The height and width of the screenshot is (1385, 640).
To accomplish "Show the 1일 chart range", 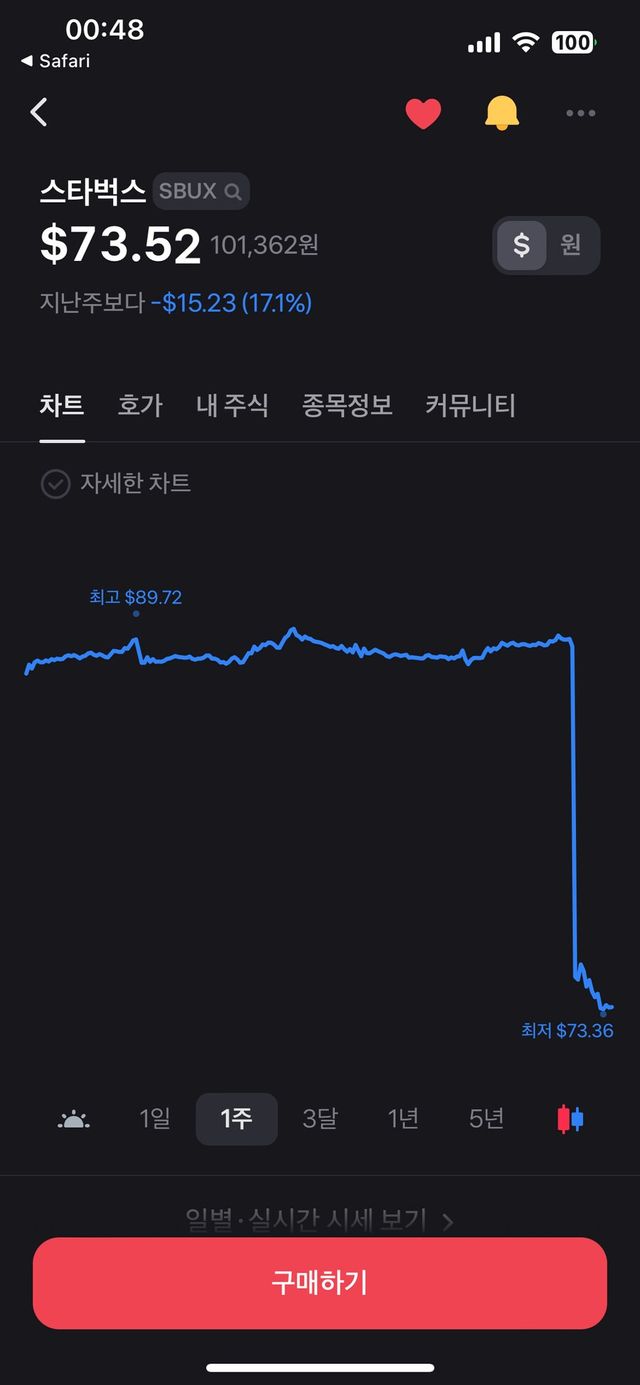I will pos(155,1118).
